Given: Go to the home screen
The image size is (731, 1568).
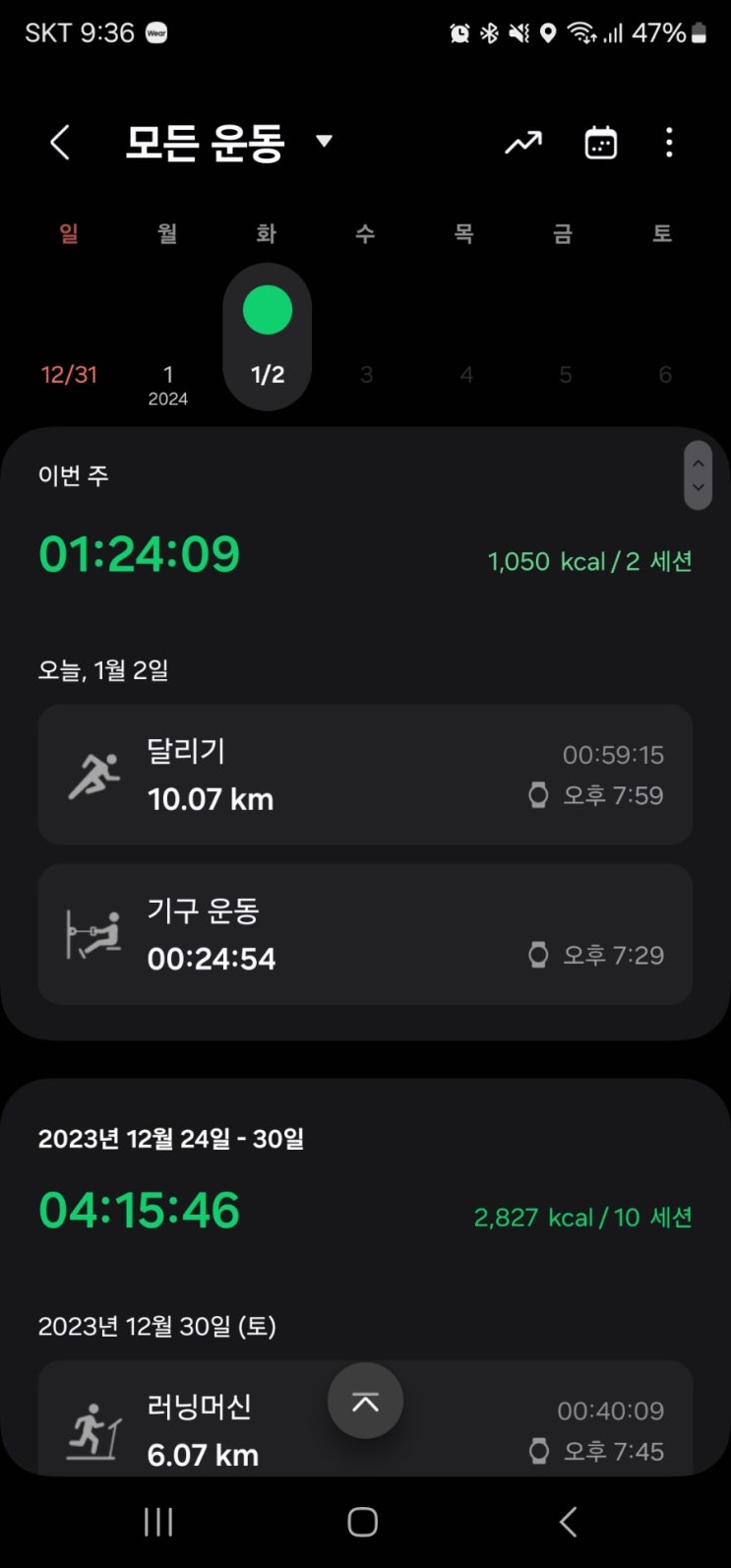Looking at the screenshot, I should (x=363, y=1522).
